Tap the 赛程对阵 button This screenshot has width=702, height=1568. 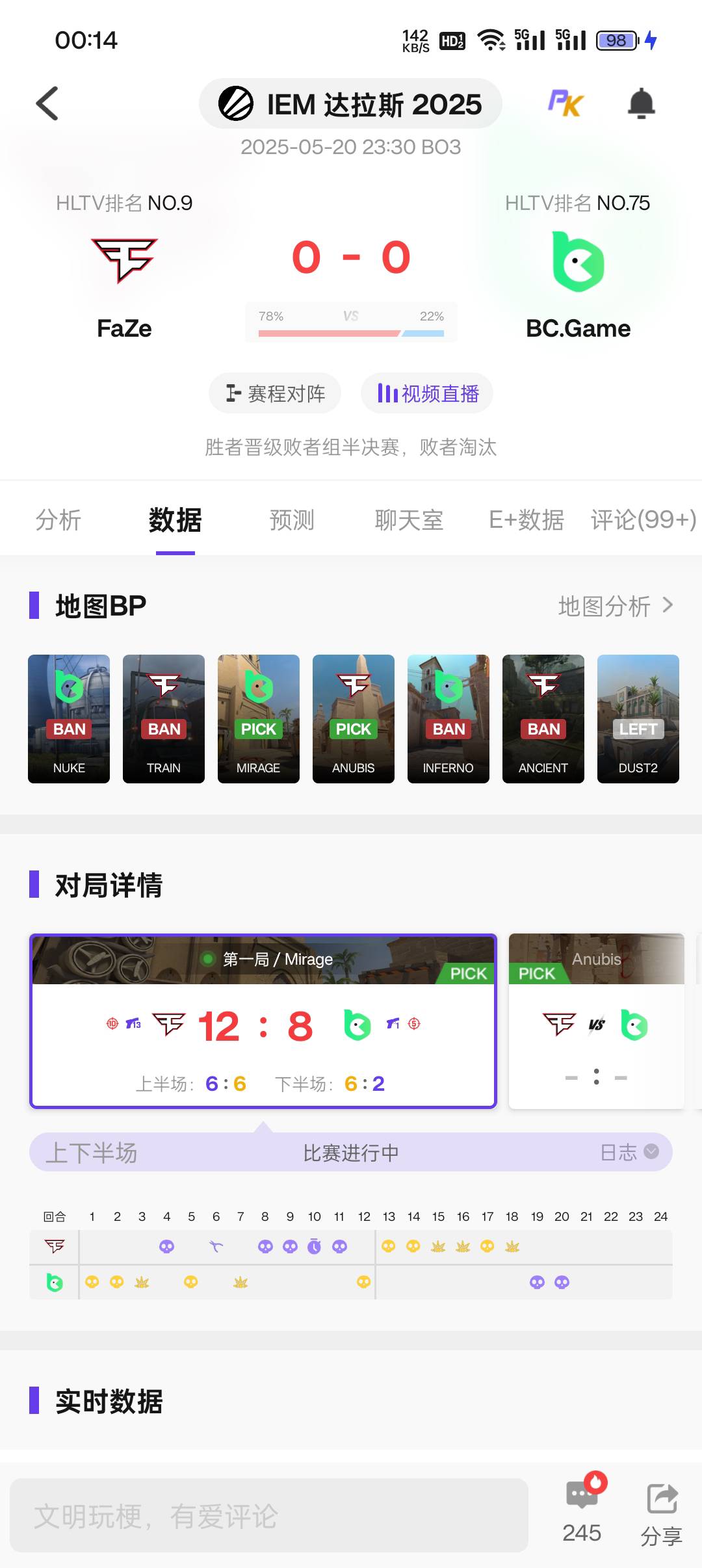pyautogui.click(x=274, y=393)
